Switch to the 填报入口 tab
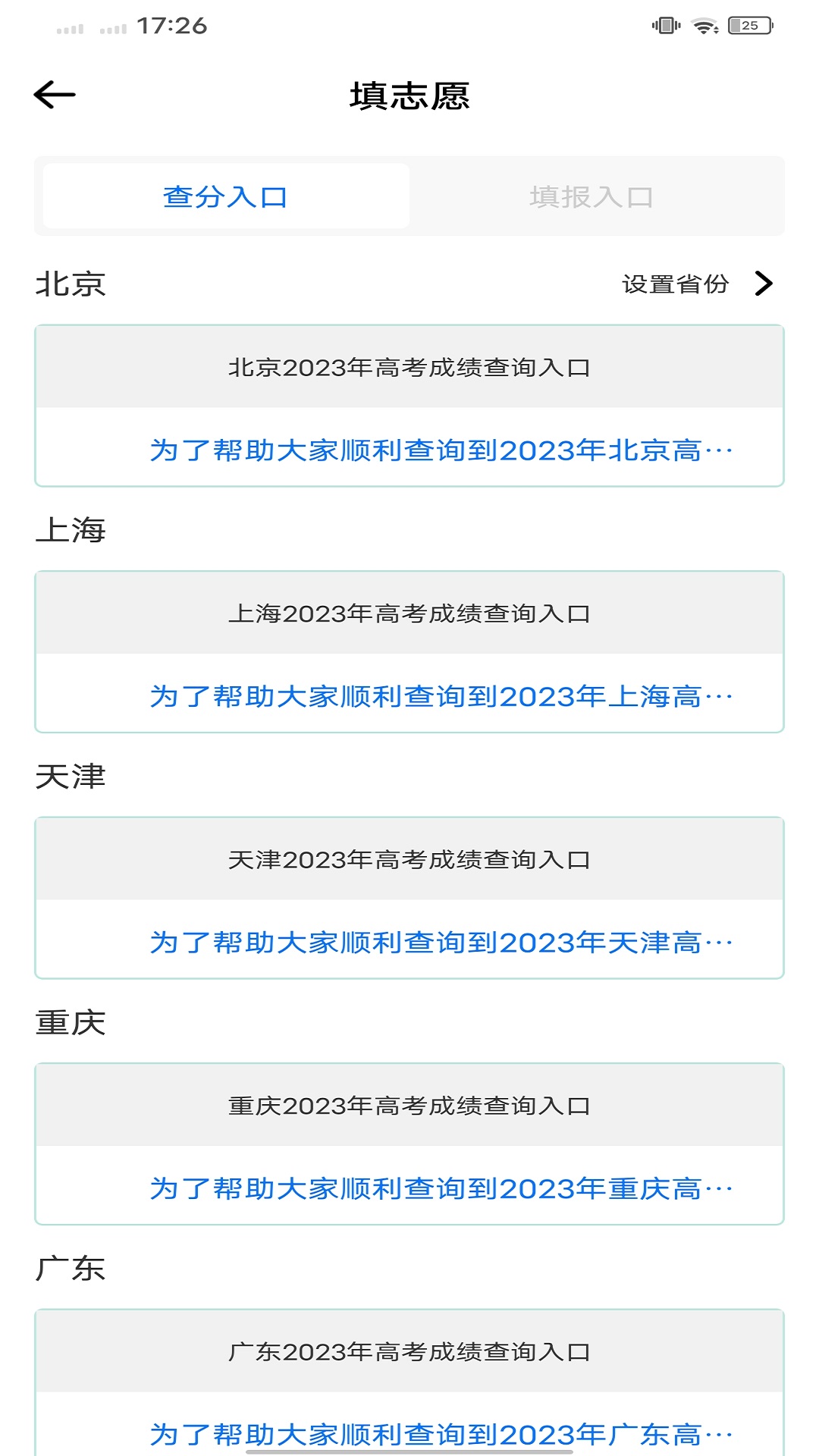The image size is (819, 1456). (x=591, y=197)
